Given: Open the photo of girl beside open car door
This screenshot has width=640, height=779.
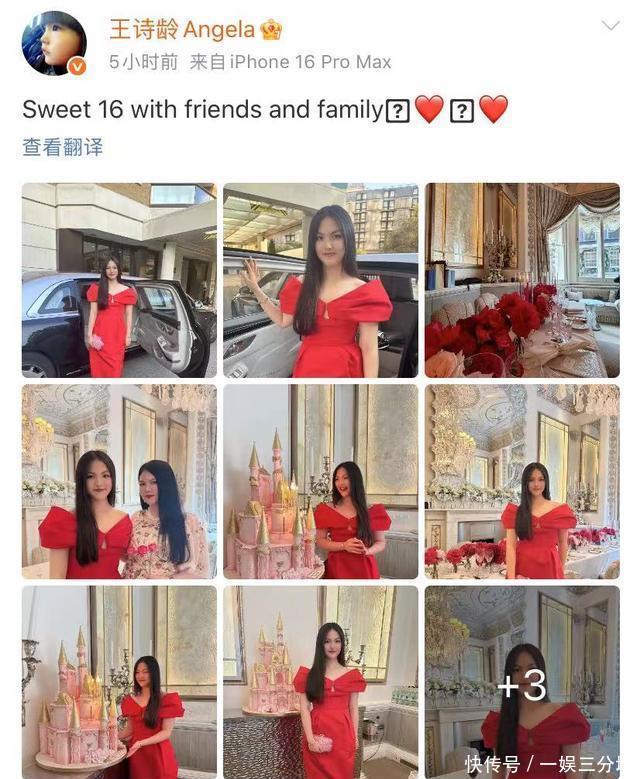Looking at the screenshot, I should [x=119, y=280].
